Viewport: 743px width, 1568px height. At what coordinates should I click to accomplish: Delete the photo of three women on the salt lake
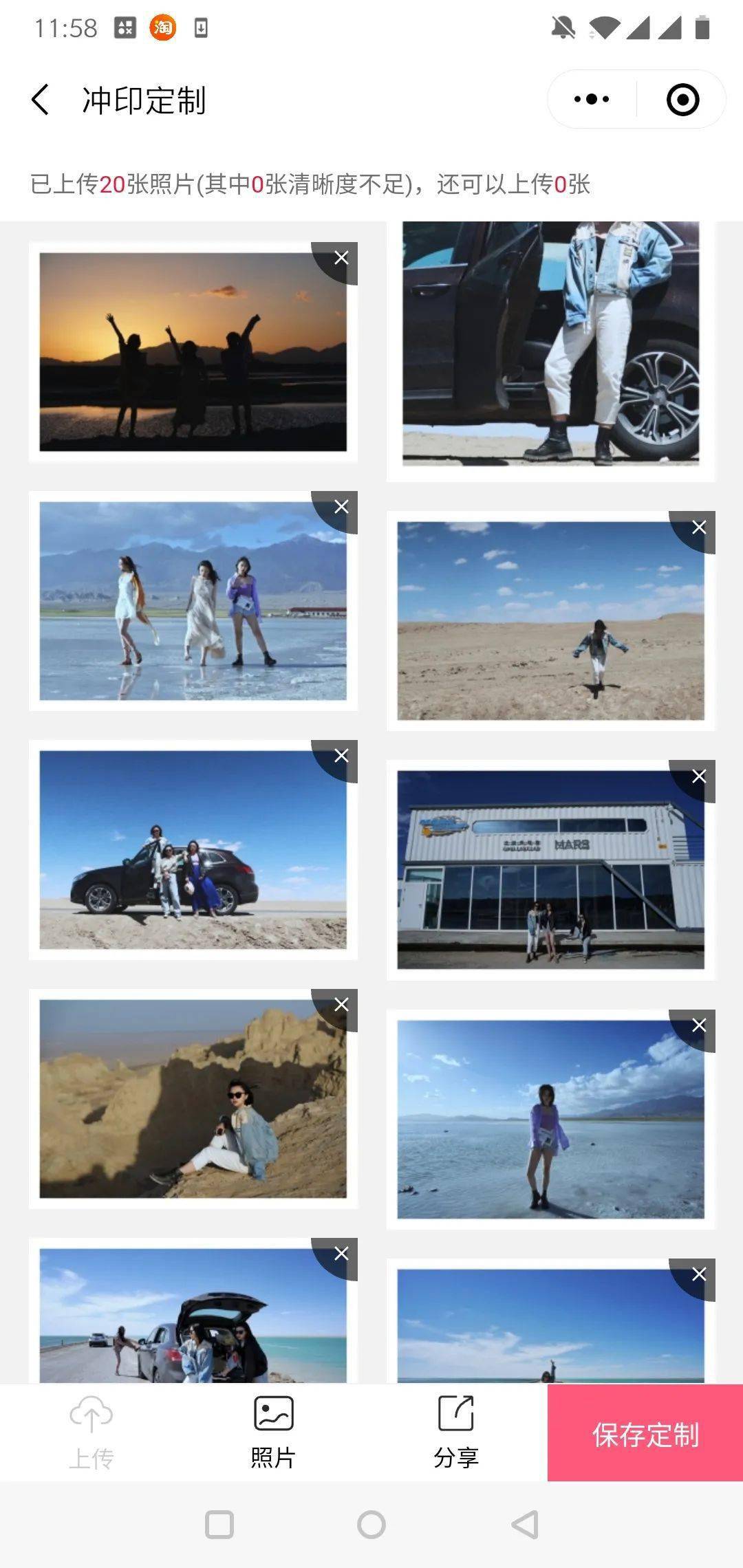click(341, 508)
